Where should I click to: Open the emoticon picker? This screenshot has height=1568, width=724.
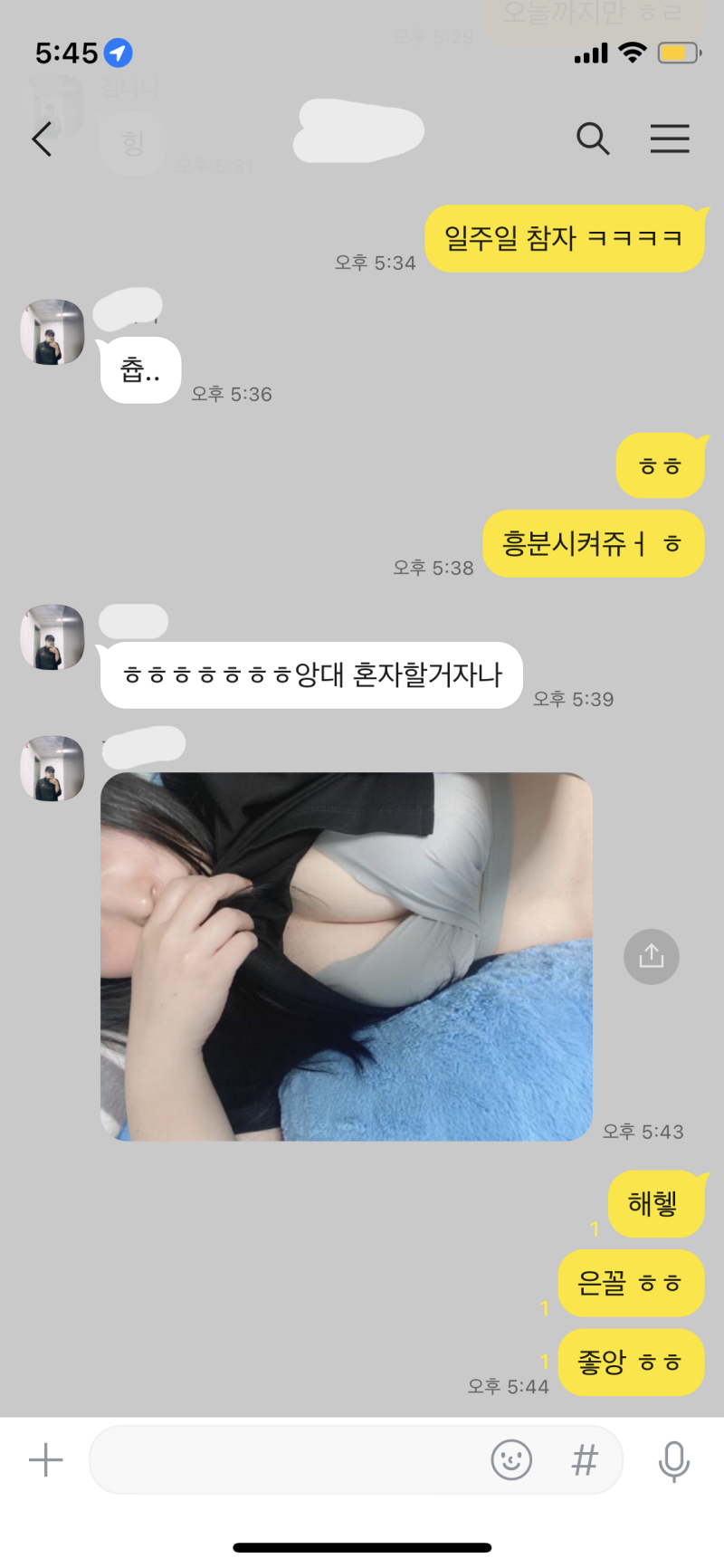pyautogui.click(x=511, y=1460)
